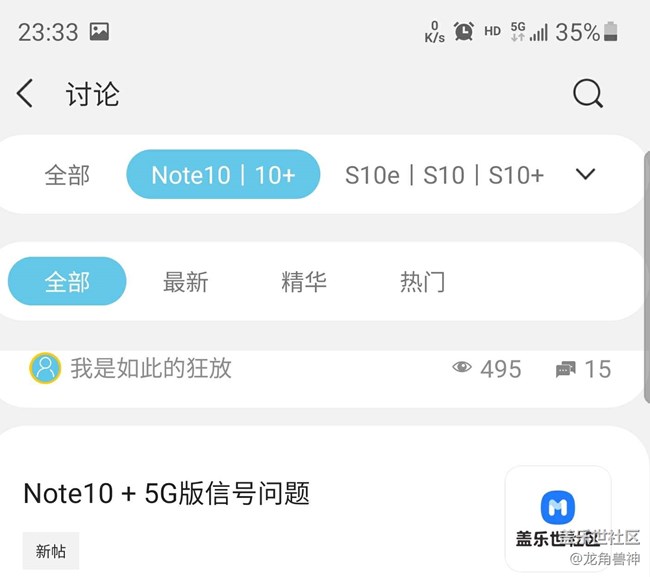Go back from the 讨论 page
This screenshot has width=650, height=577.
pos(26,94)
